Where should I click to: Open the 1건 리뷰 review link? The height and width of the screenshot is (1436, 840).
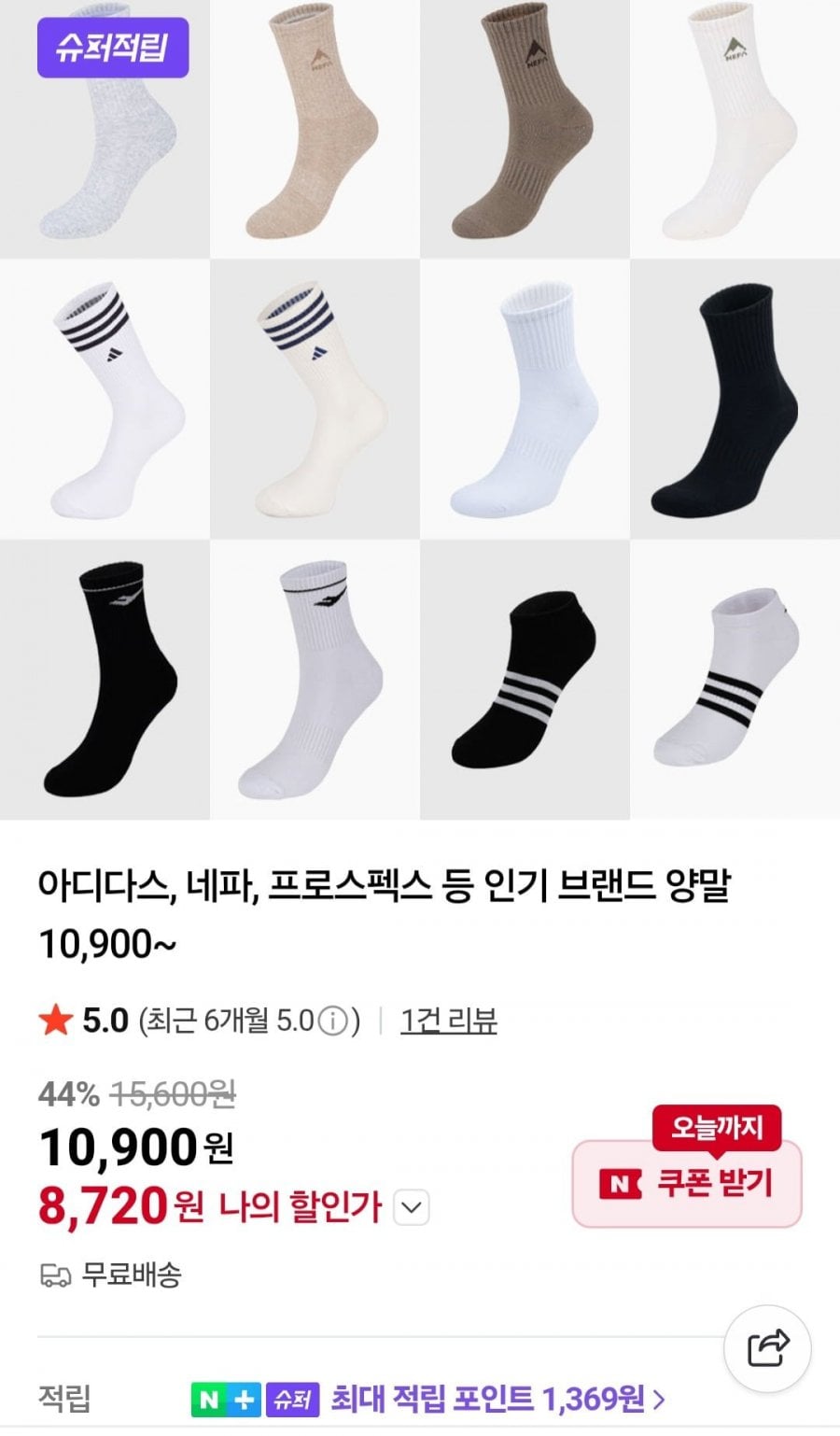448,1021
